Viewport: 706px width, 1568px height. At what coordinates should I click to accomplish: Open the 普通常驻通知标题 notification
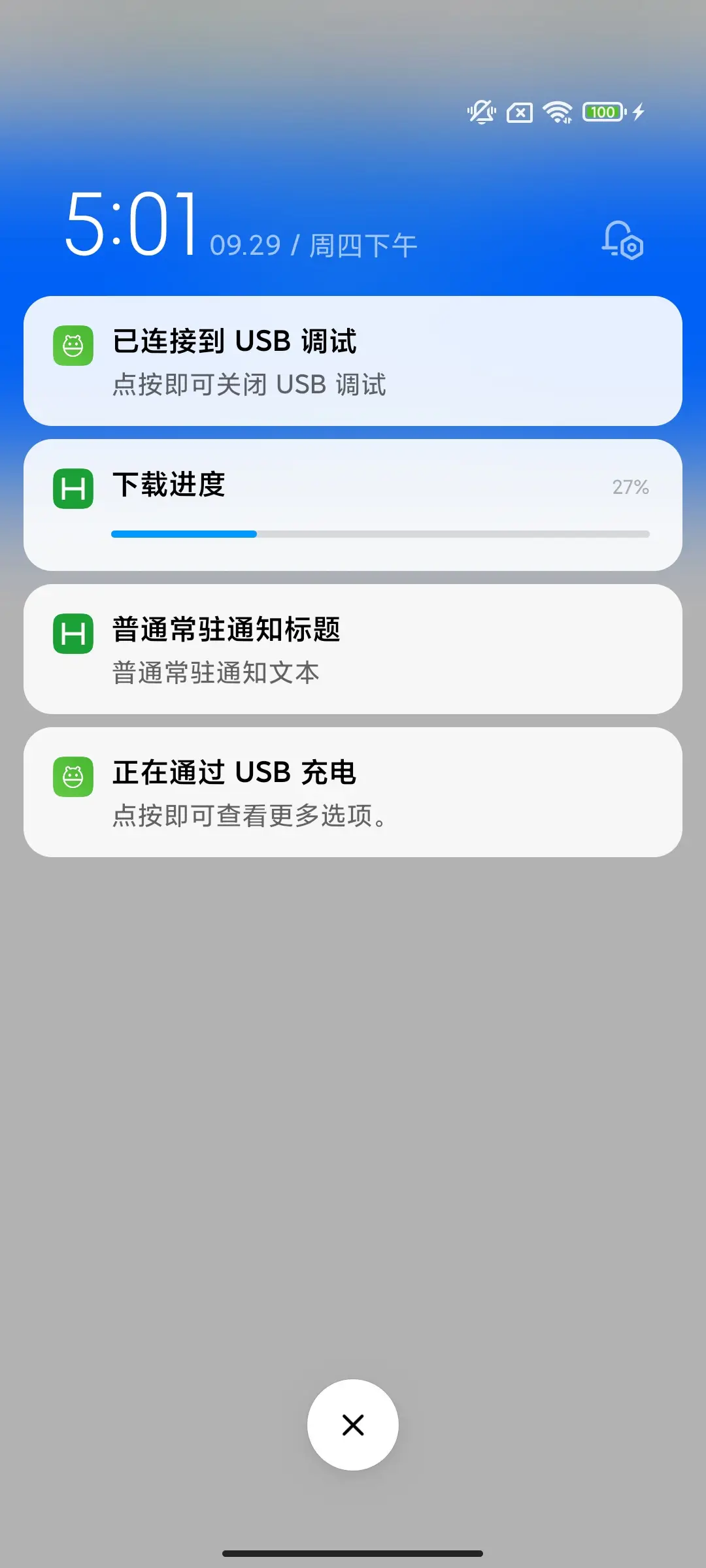353,649
